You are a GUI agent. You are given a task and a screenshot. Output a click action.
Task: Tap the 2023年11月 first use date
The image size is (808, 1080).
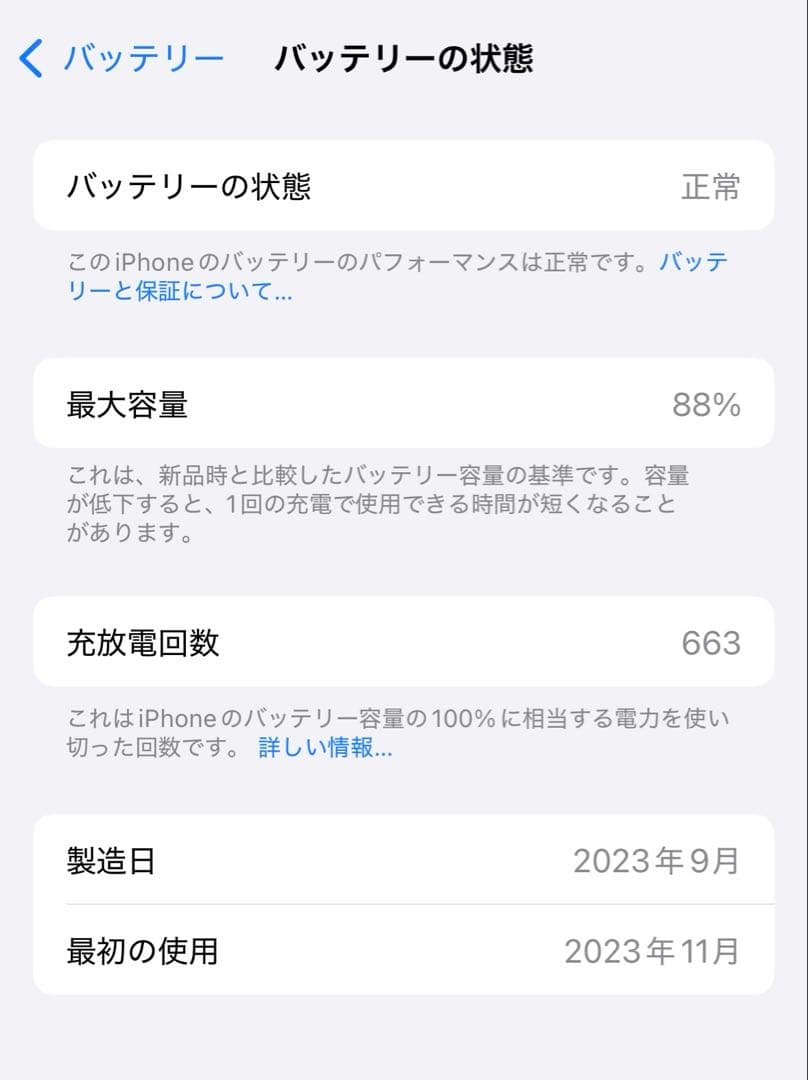tap(653, 952)
